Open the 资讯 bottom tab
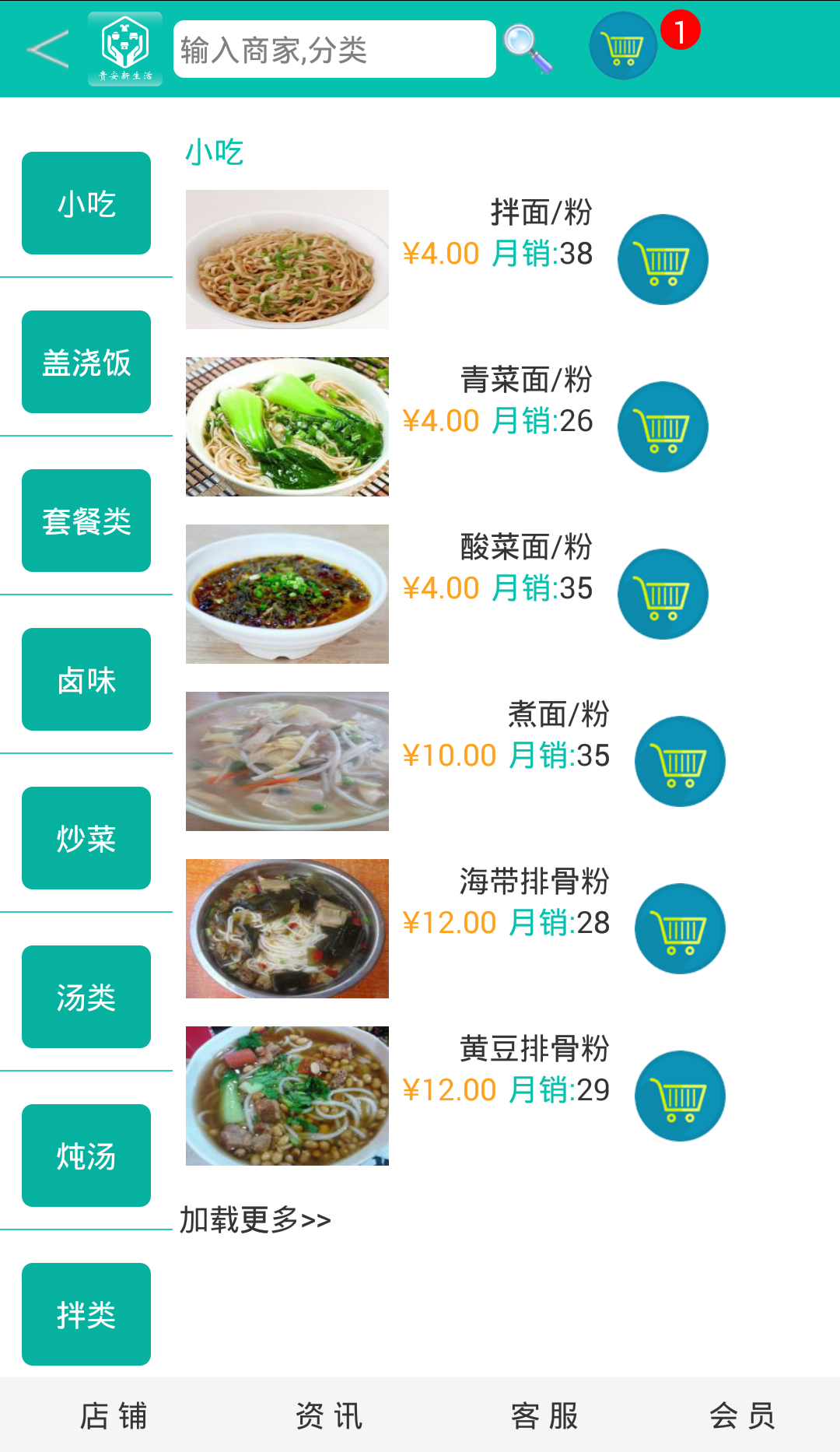This screenshot has height=1452, width=840. pos(329,1416)
